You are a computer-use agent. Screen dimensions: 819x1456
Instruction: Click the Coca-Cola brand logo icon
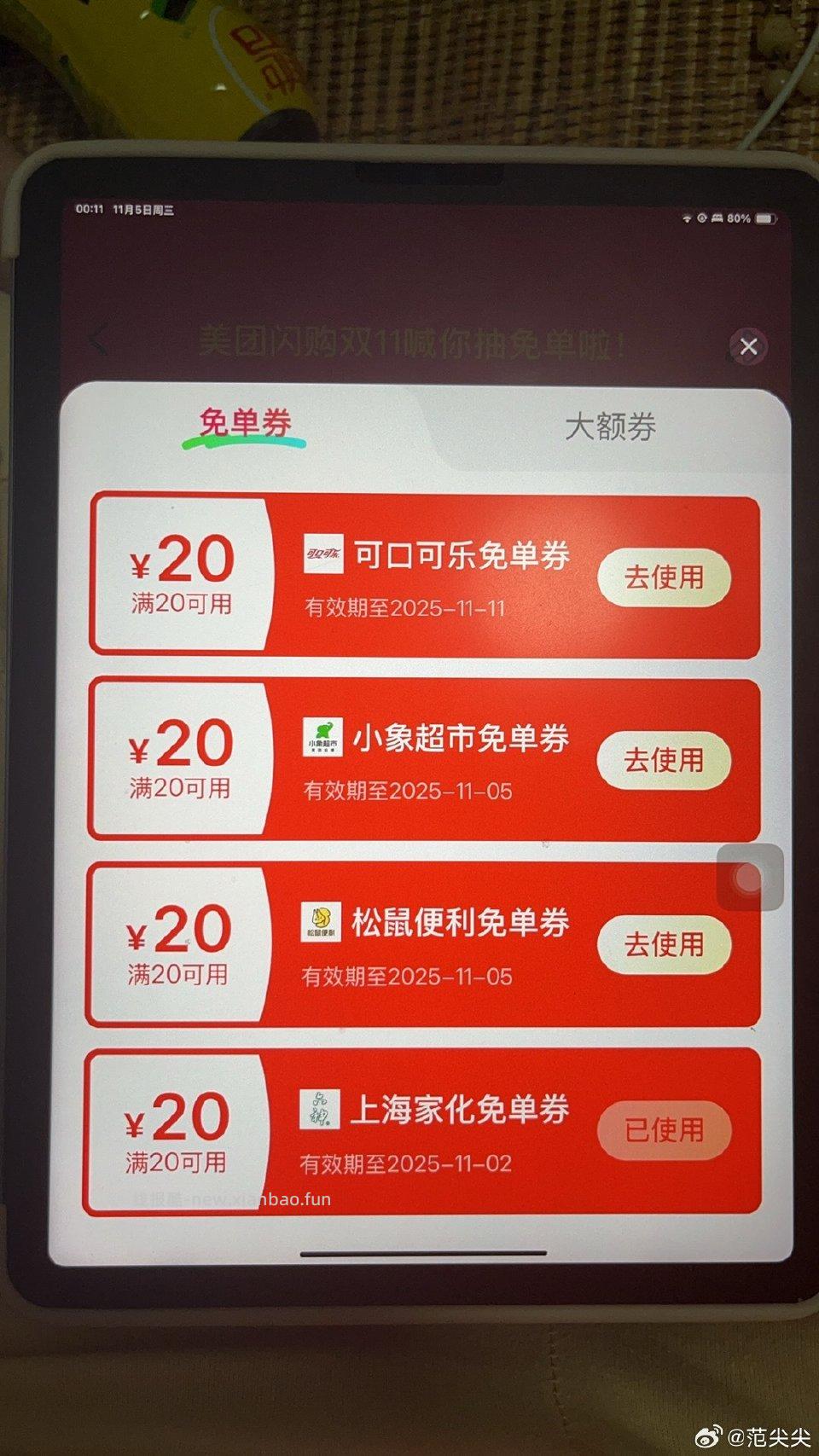[x=325, y=555]
